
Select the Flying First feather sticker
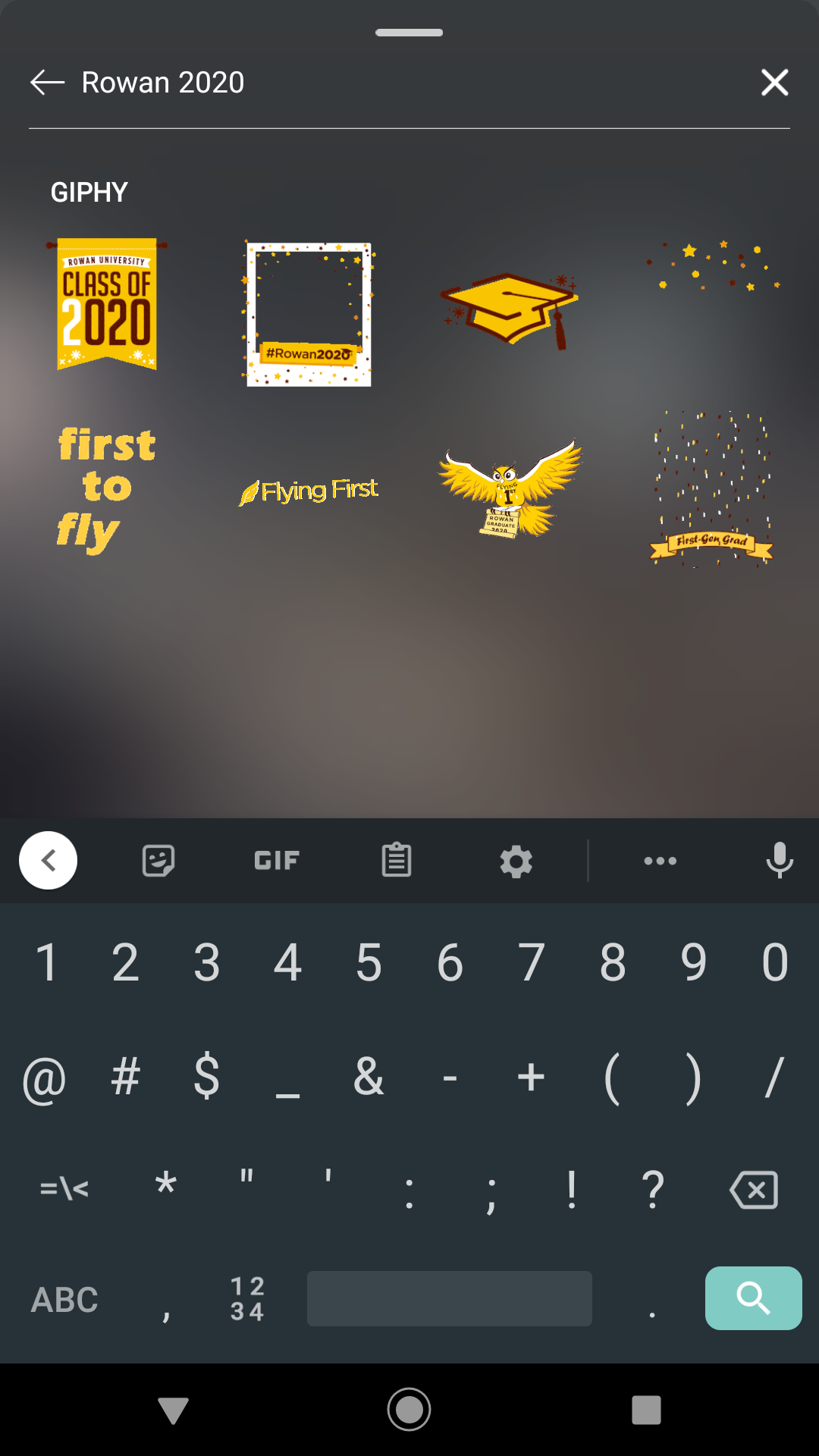point(309,491)
